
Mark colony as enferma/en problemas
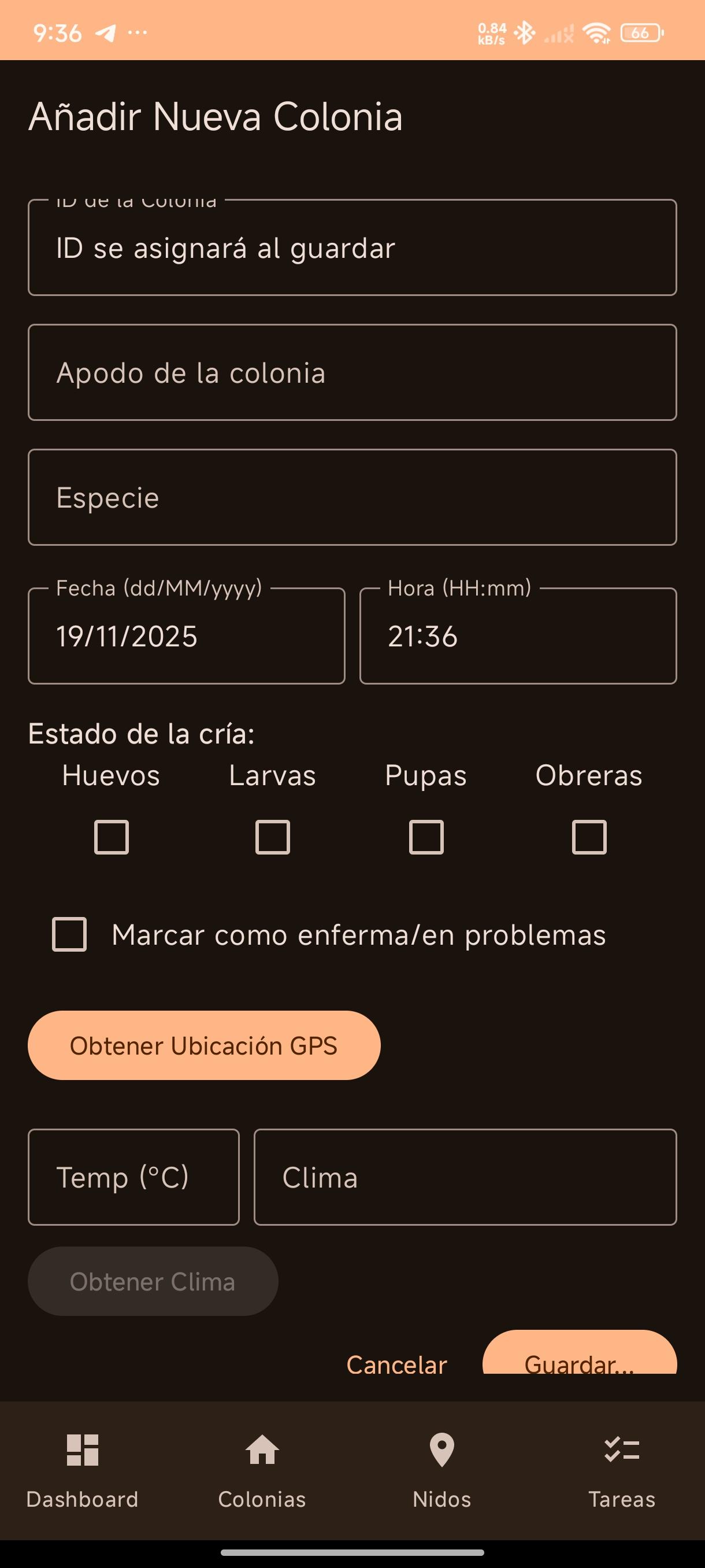click(x=69, y=934)
